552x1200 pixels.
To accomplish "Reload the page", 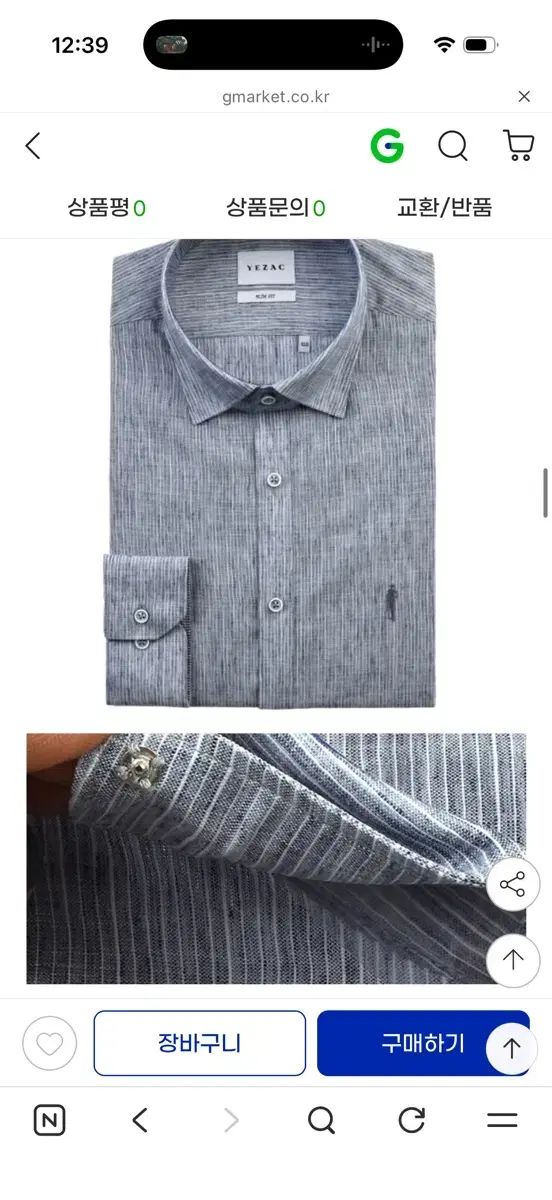I will point(412,1121).
